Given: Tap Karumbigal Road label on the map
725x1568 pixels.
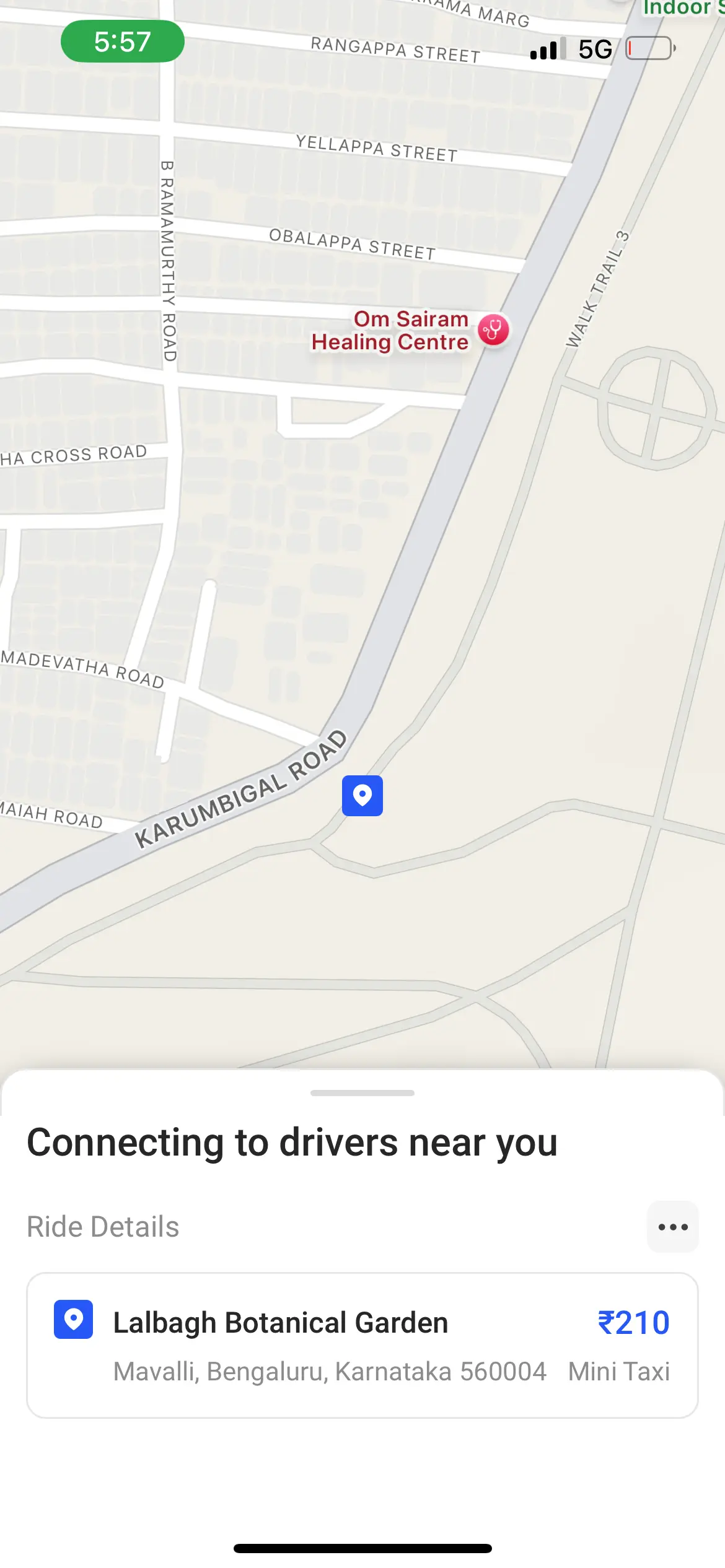Looking at the screenshot, I should tap(242, 785).
